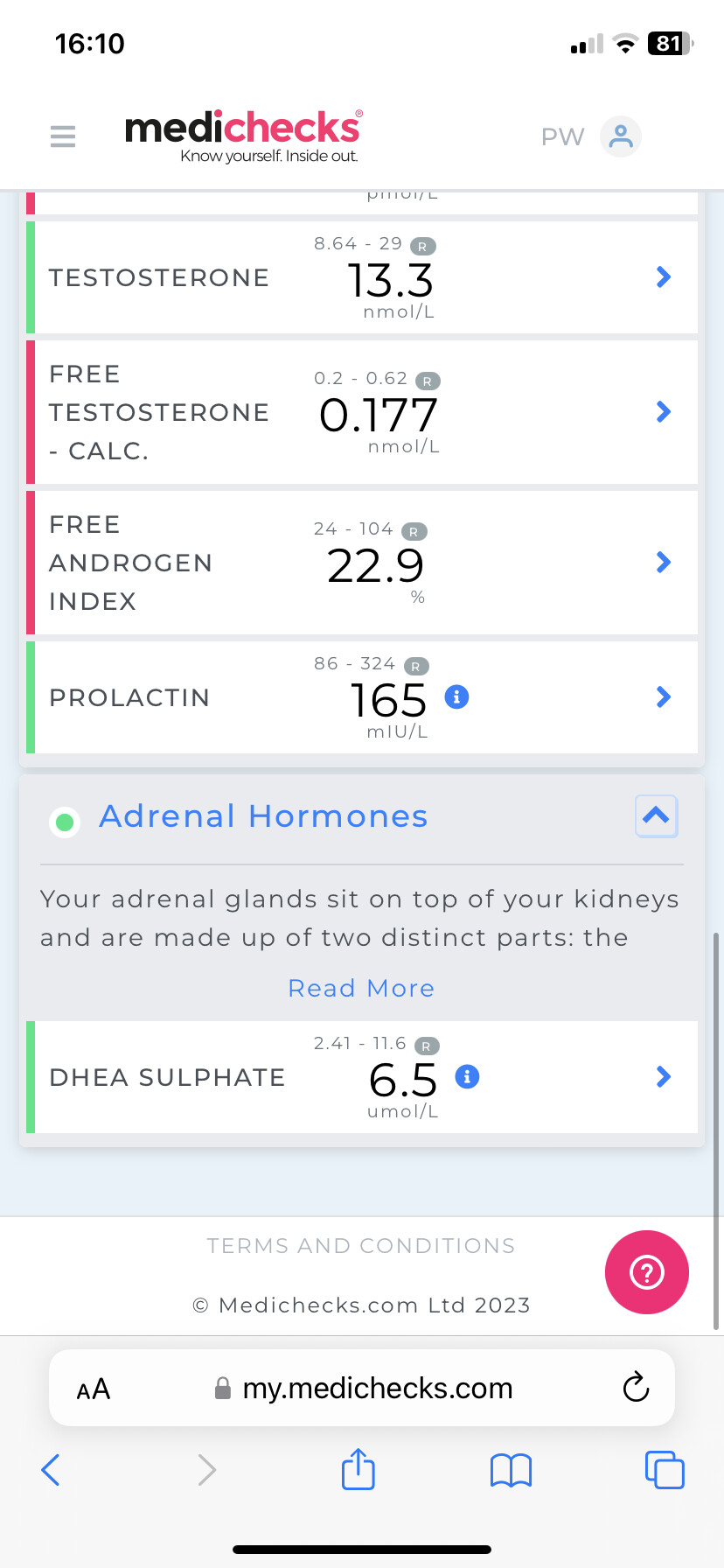Image resolution: width=724 pixels, height=1568 pixels.
Task: Open Testosterone result details
Action: (x=664, y=277)
